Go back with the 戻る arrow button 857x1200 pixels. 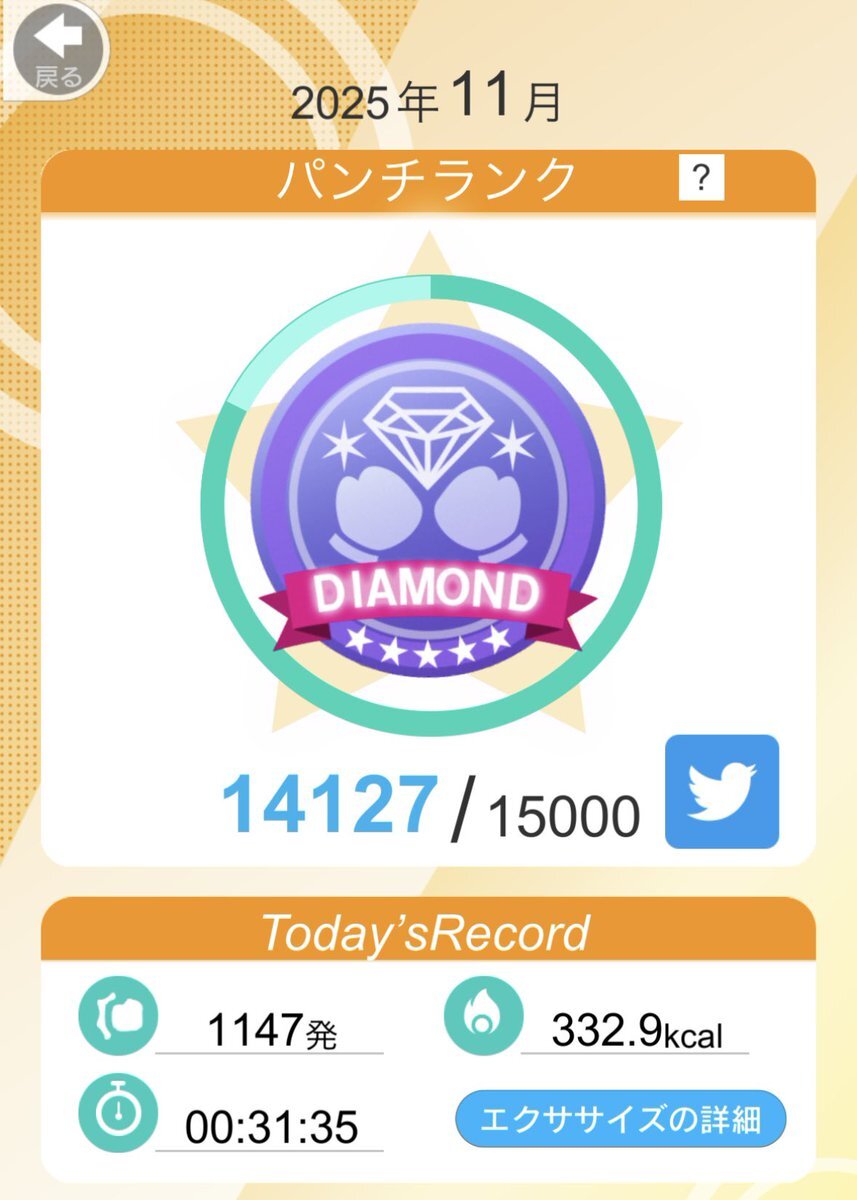[56, 50]
